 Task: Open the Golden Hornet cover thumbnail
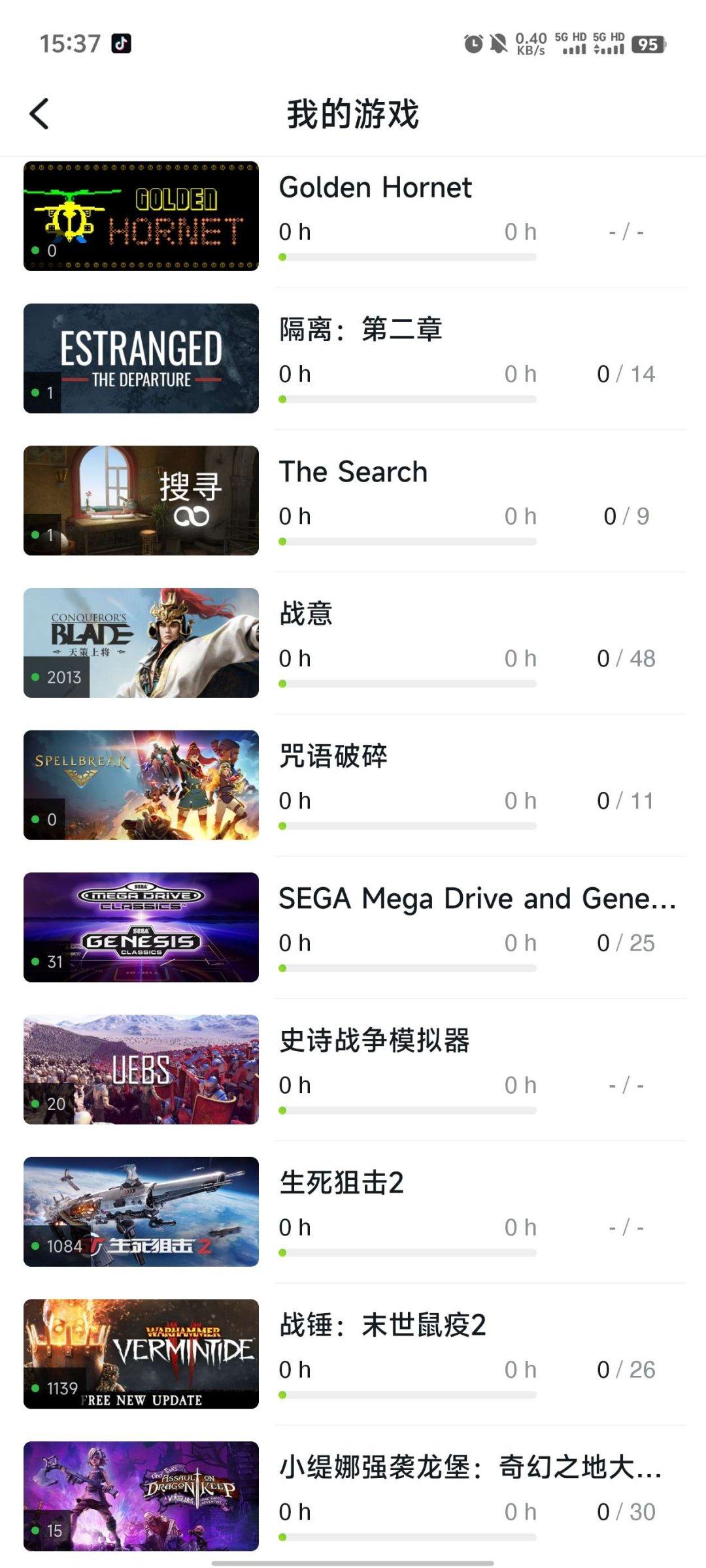pos(141,216)
